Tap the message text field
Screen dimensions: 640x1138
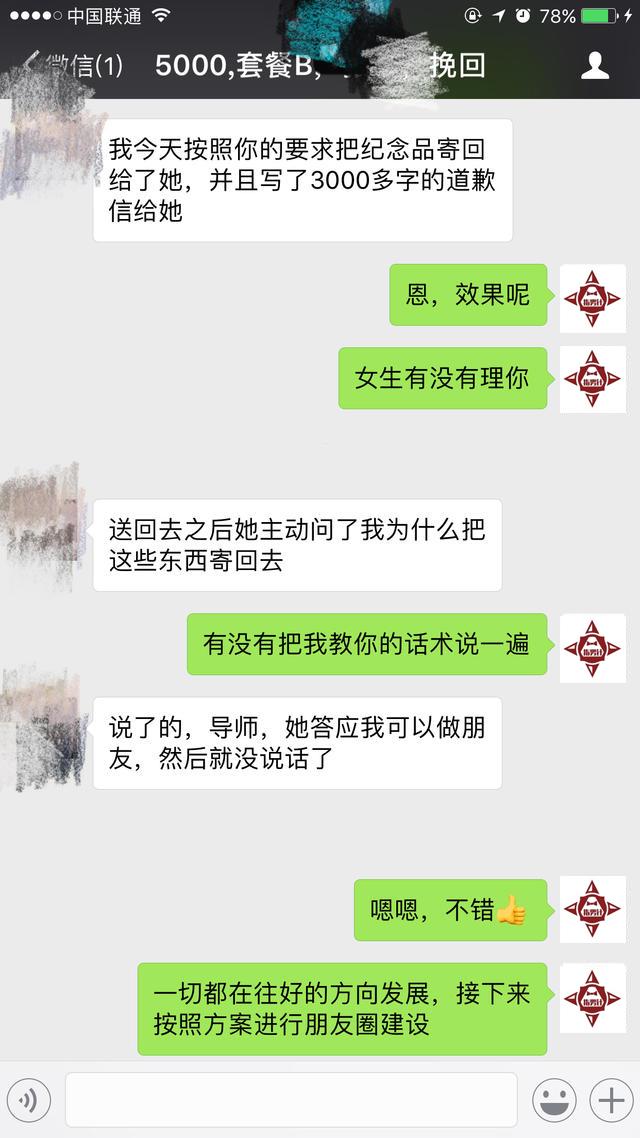pyautogui.click(x=290, y=1101)
